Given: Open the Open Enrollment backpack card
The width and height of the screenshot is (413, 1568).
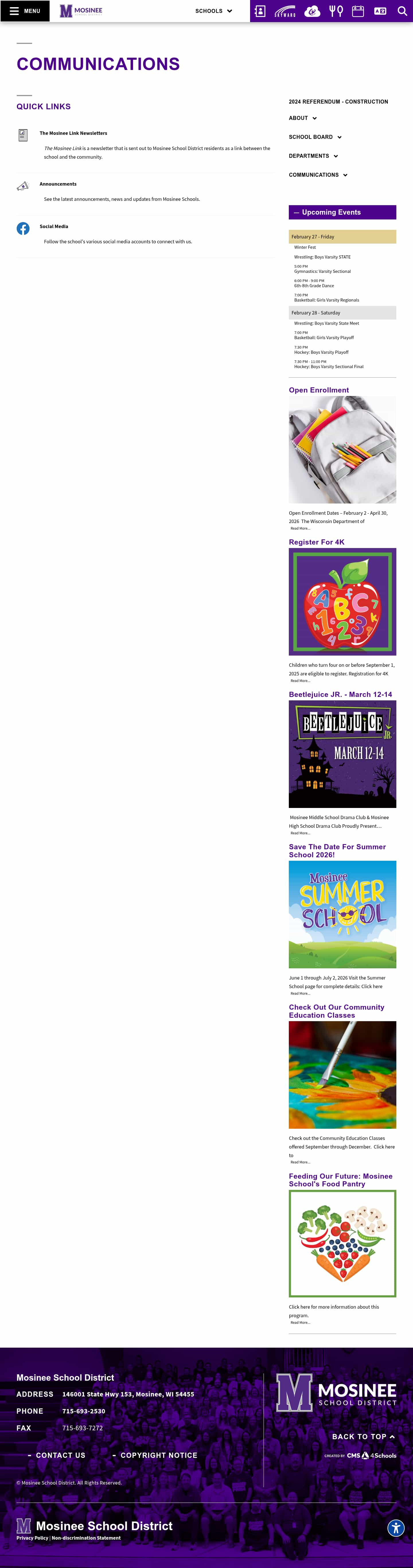Looking at the screenshot, I should click(342, 450).
